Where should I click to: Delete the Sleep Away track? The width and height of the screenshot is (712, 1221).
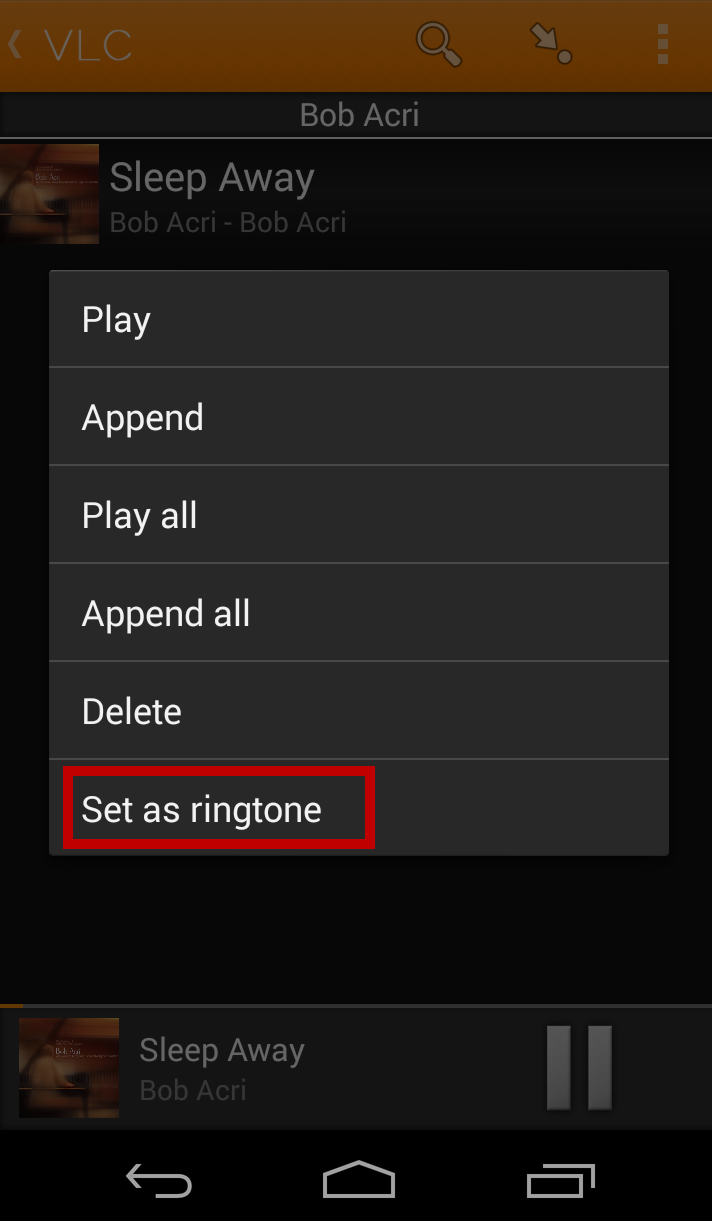(x=358, y=711)
